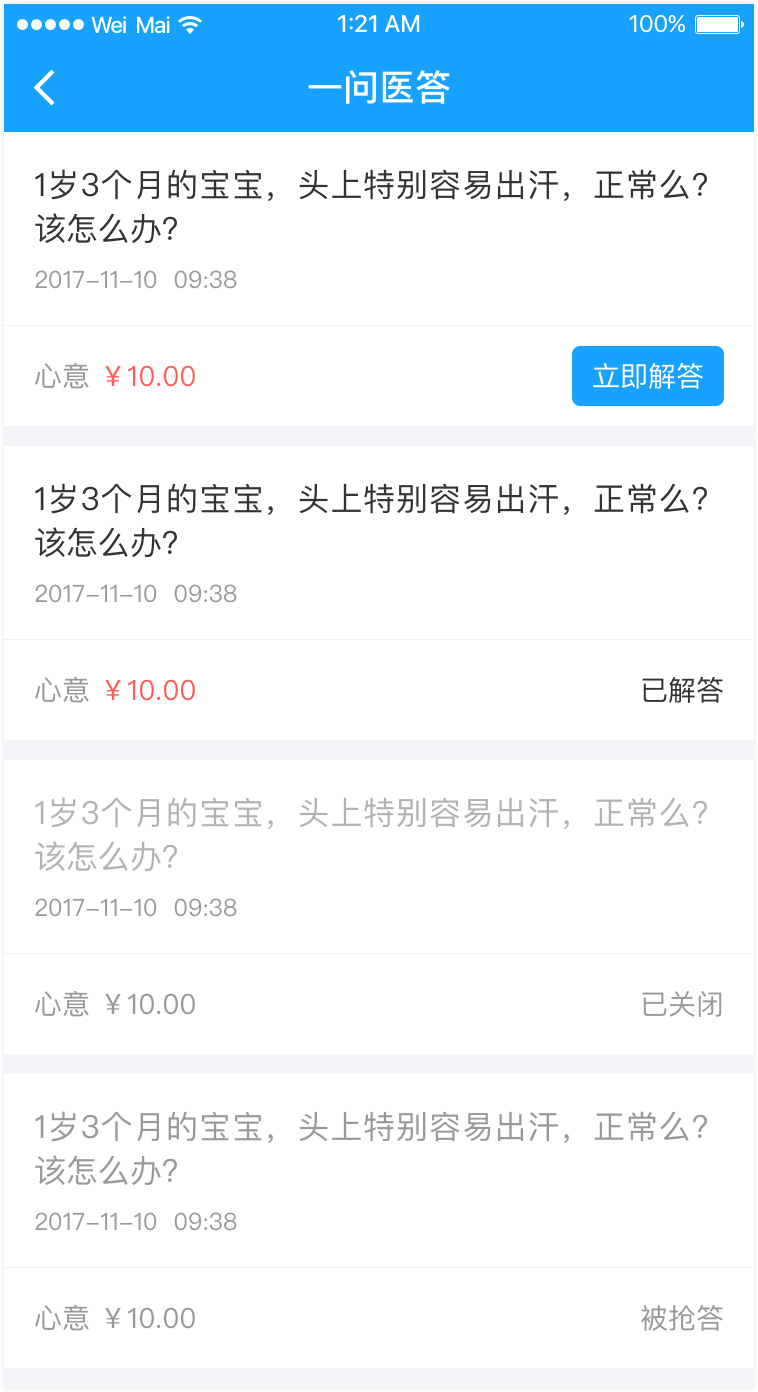Tap the back arrow to return
The width and height of the screenshot is (758, 1392).
coord(44,87)
